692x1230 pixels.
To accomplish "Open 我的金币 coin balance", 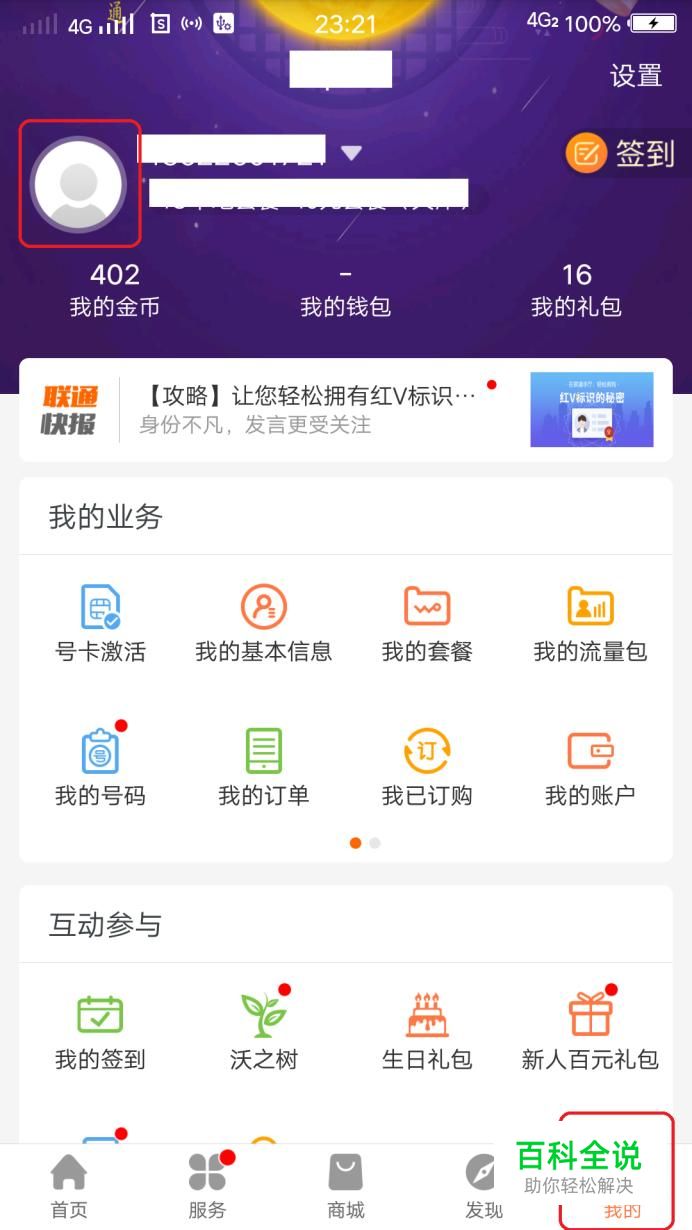I will click(114, 290).
